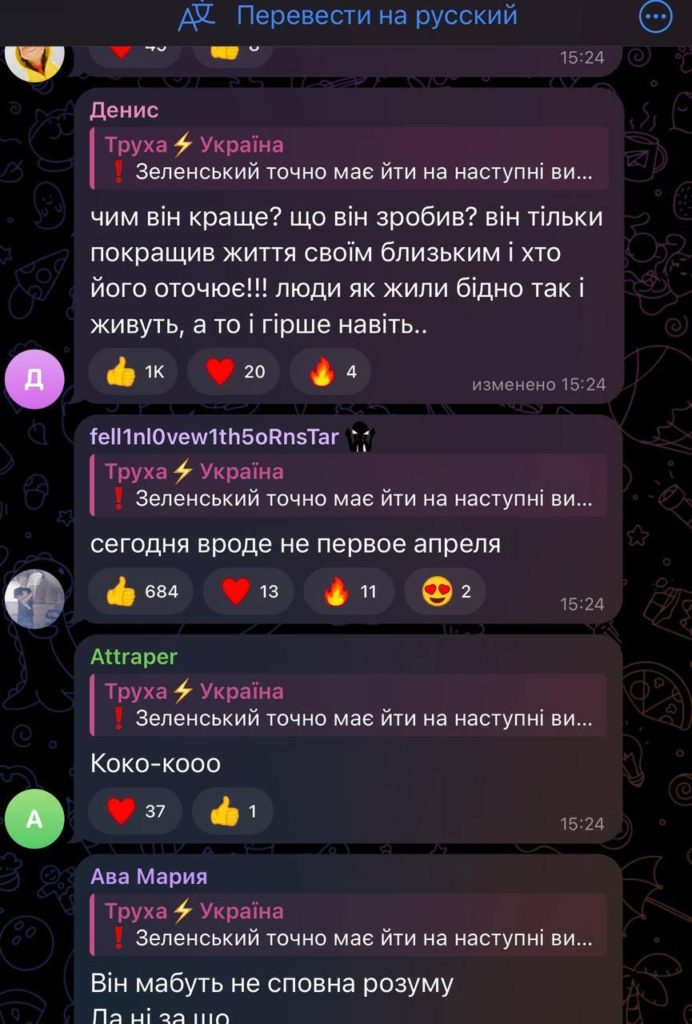692x1024 pixels.
Task: Tap heart reaction with 20 on Денис's comment
Action: 236,372
